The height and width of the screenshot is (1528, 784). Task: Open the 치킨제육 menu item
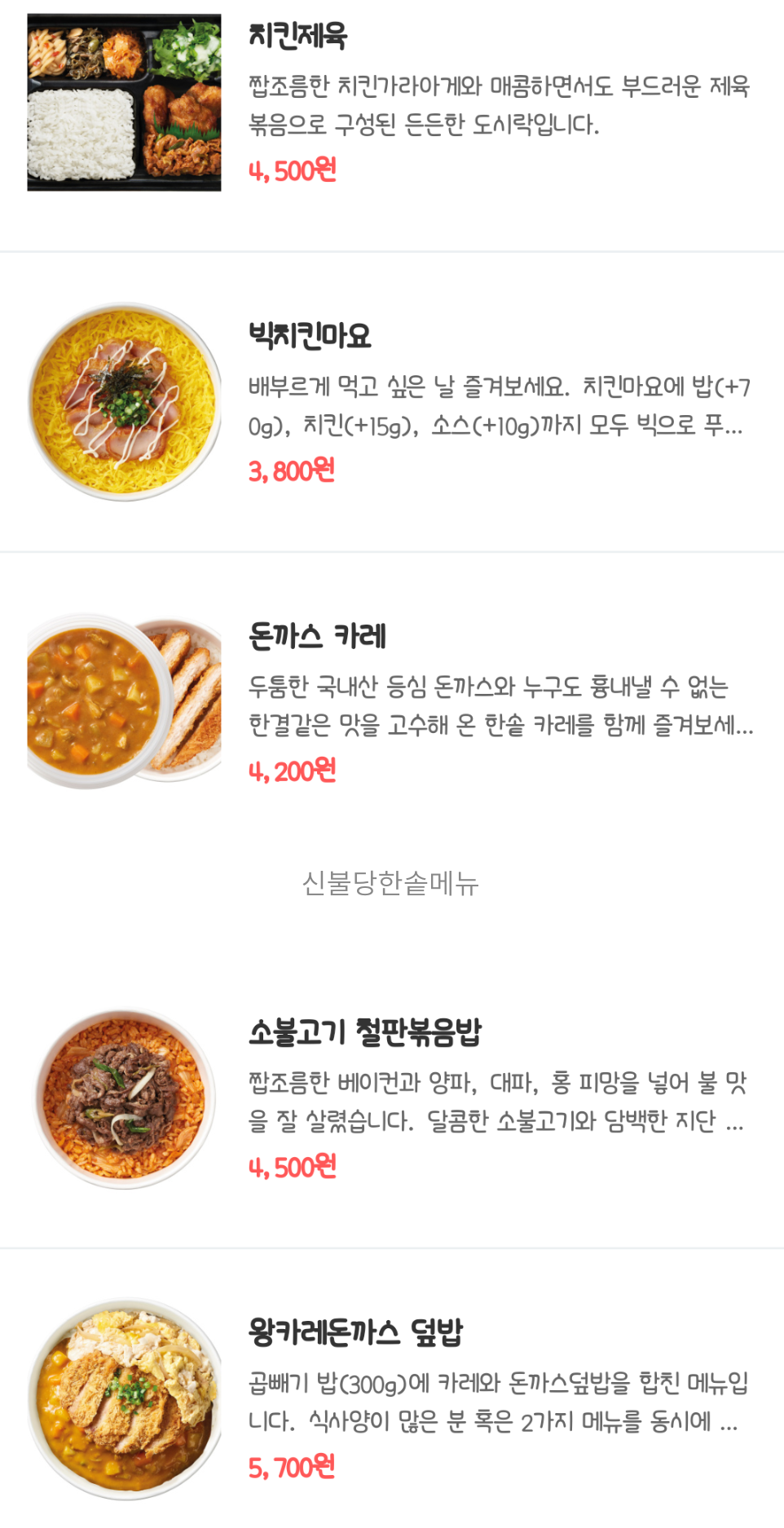(x=298, y=36)
